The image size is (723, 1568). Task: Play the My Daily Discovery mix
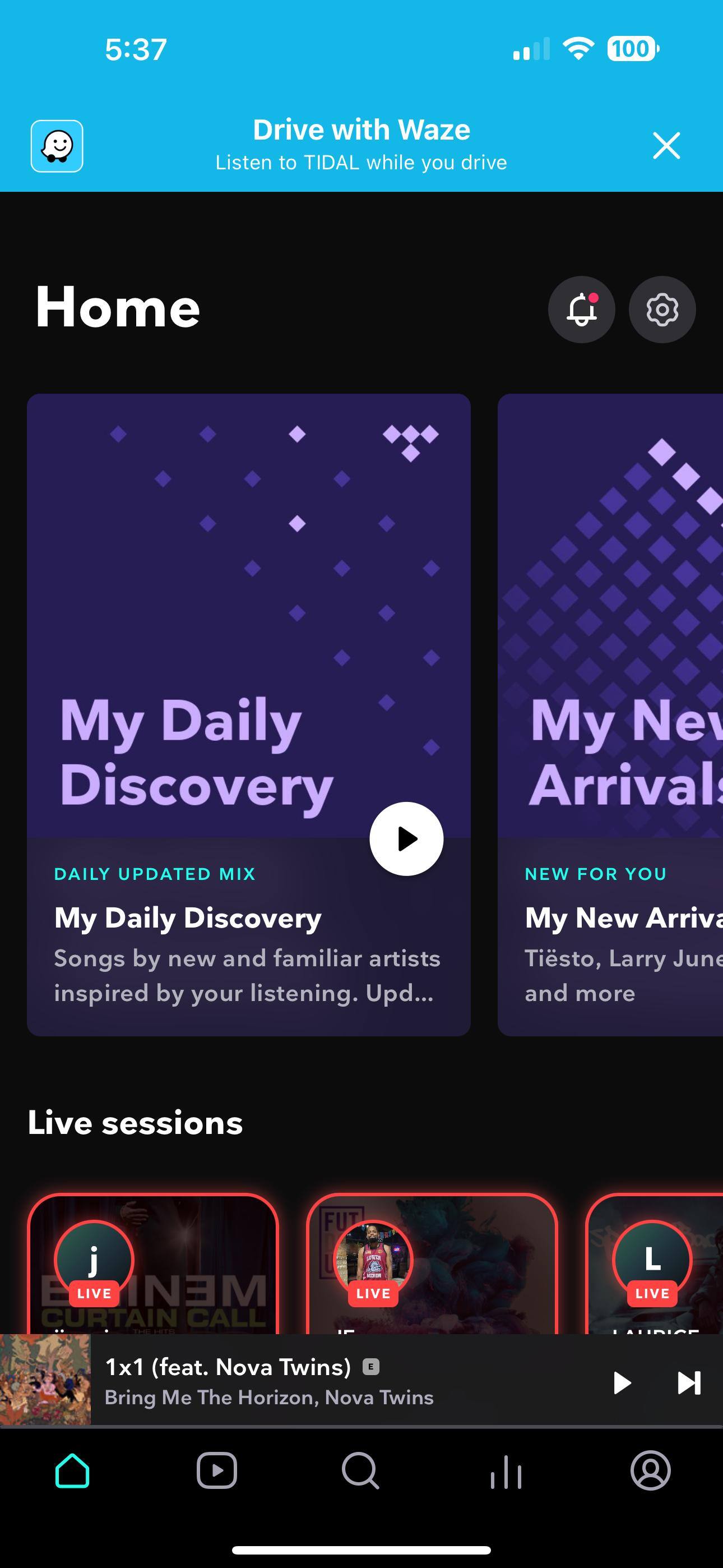click(x=406, y=839)
